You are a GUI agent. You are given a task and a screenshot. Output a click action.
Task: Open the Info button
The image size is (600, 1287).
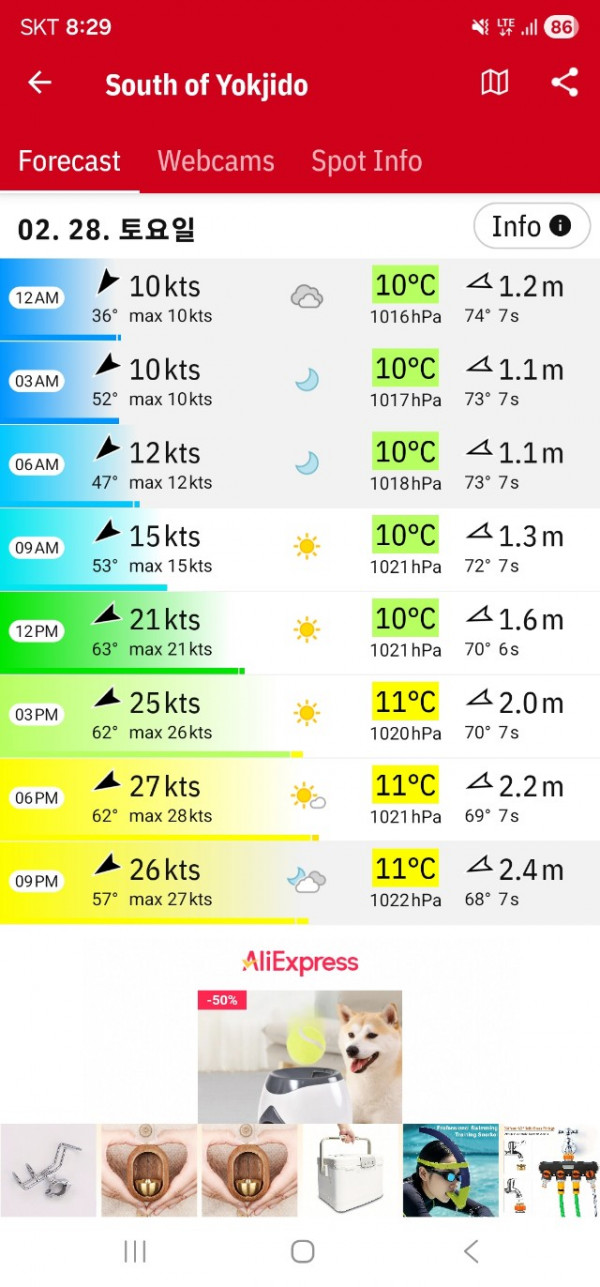point(531,227)
